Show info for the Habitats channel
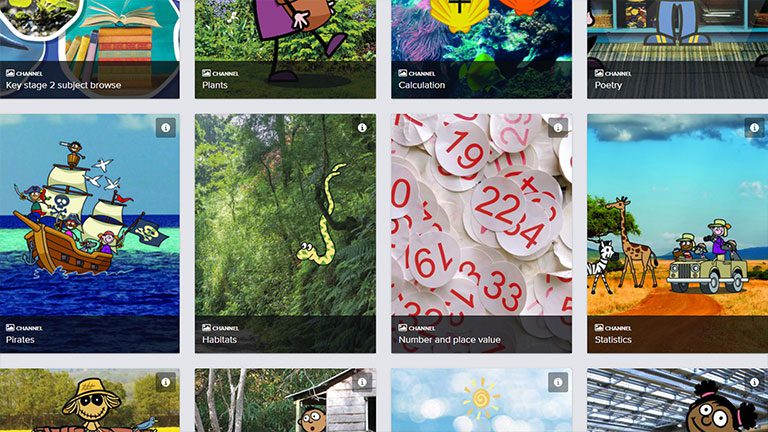This screenshot has height=432, width=768. (x=362, y=128)
